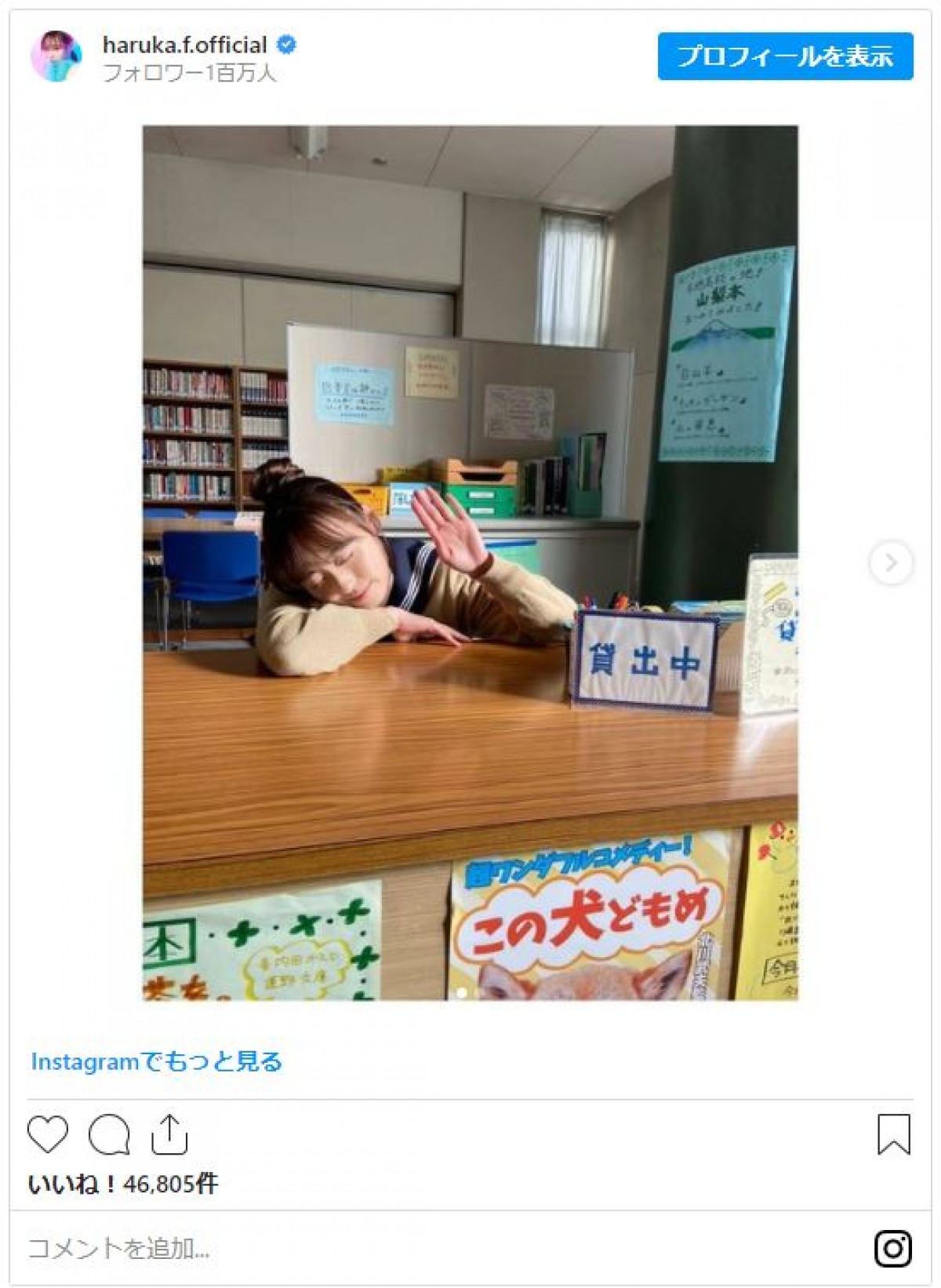Go to next photo with arrow

(x=891, y=562)
